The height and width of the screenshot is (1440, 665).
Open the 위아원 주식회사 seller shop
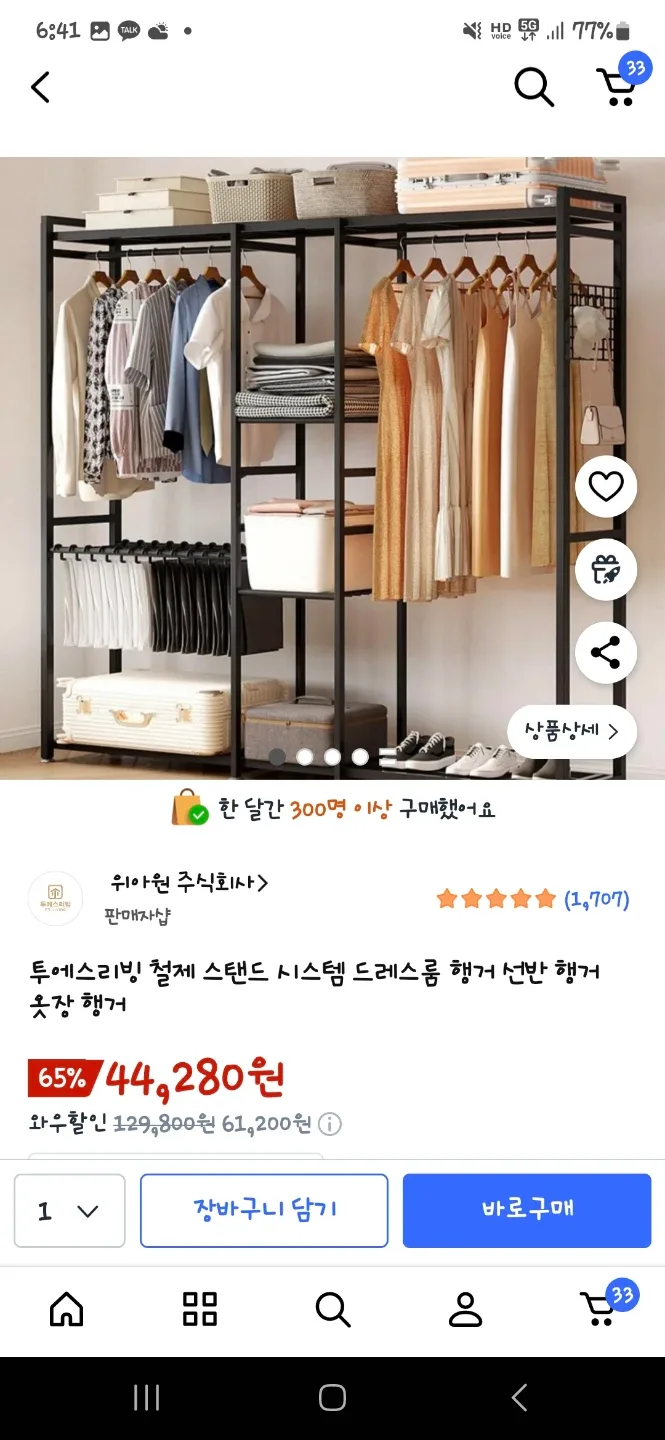[189, 883]
